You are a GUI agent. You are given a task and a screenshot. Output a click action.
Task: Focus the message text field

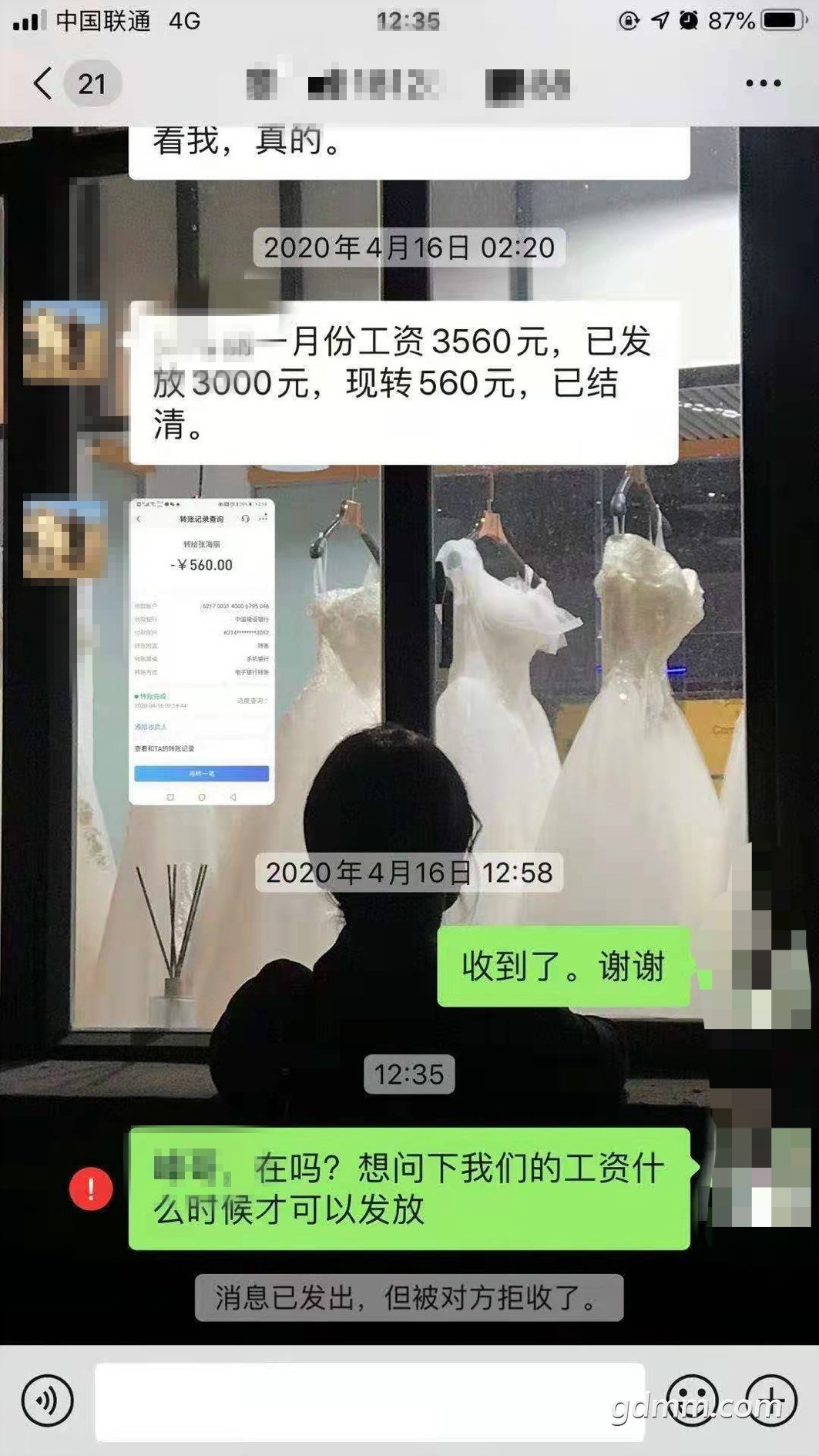[370, 1401]
